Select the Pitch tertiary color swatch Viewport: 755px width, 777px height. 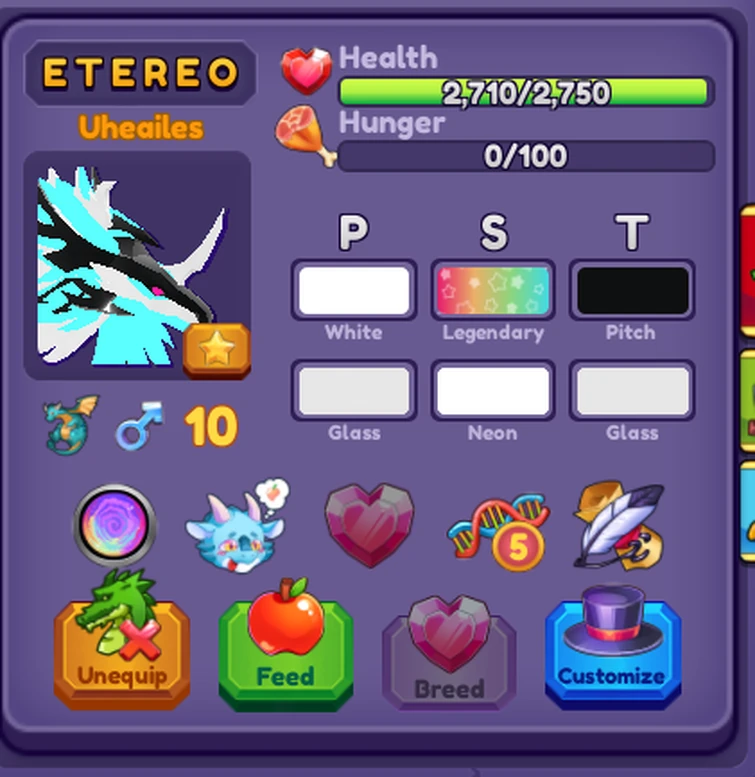point(632,291)
